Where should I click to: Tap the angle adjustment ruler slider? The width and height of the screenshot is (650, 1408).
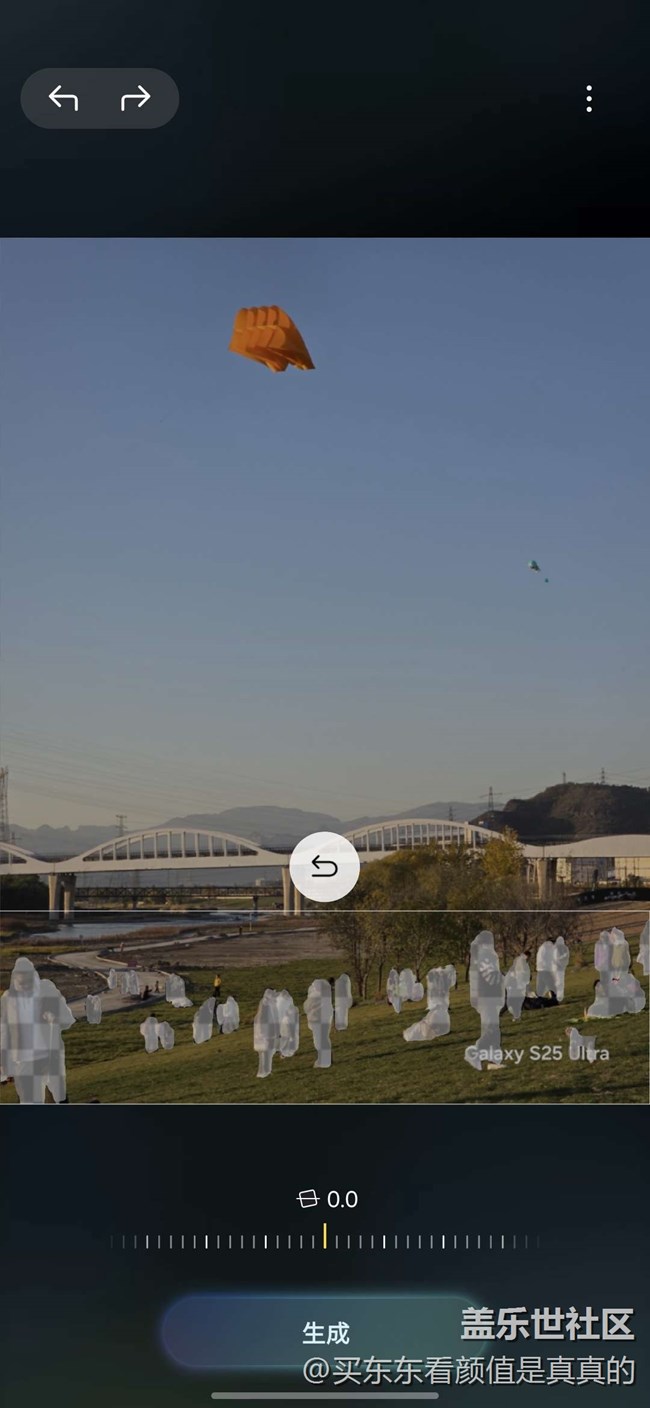click(x=324, y=1241)
